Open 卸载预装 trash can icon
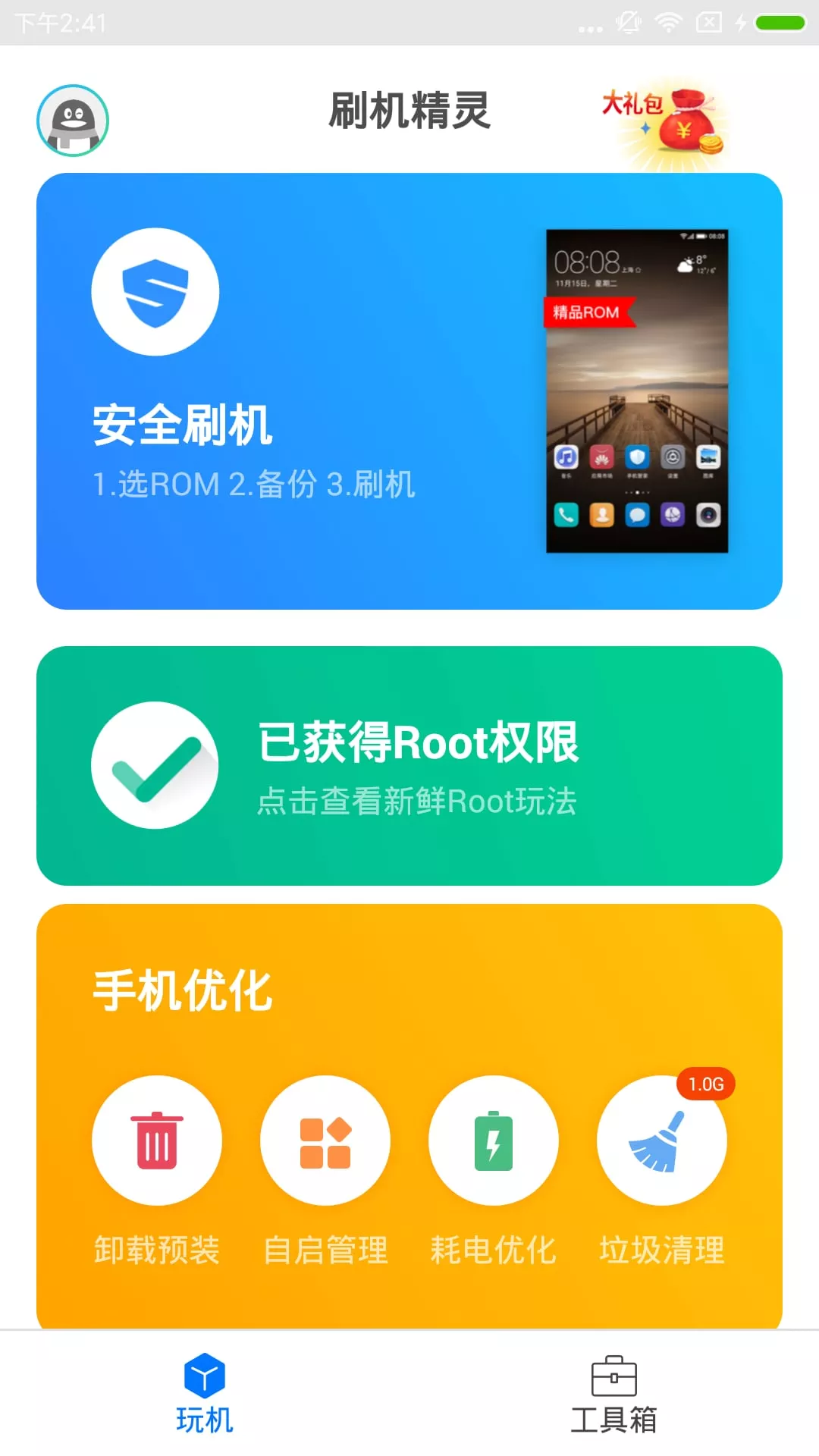Image resolution: width=819 pixels, height=1456 pixels. click(155, 1141)
